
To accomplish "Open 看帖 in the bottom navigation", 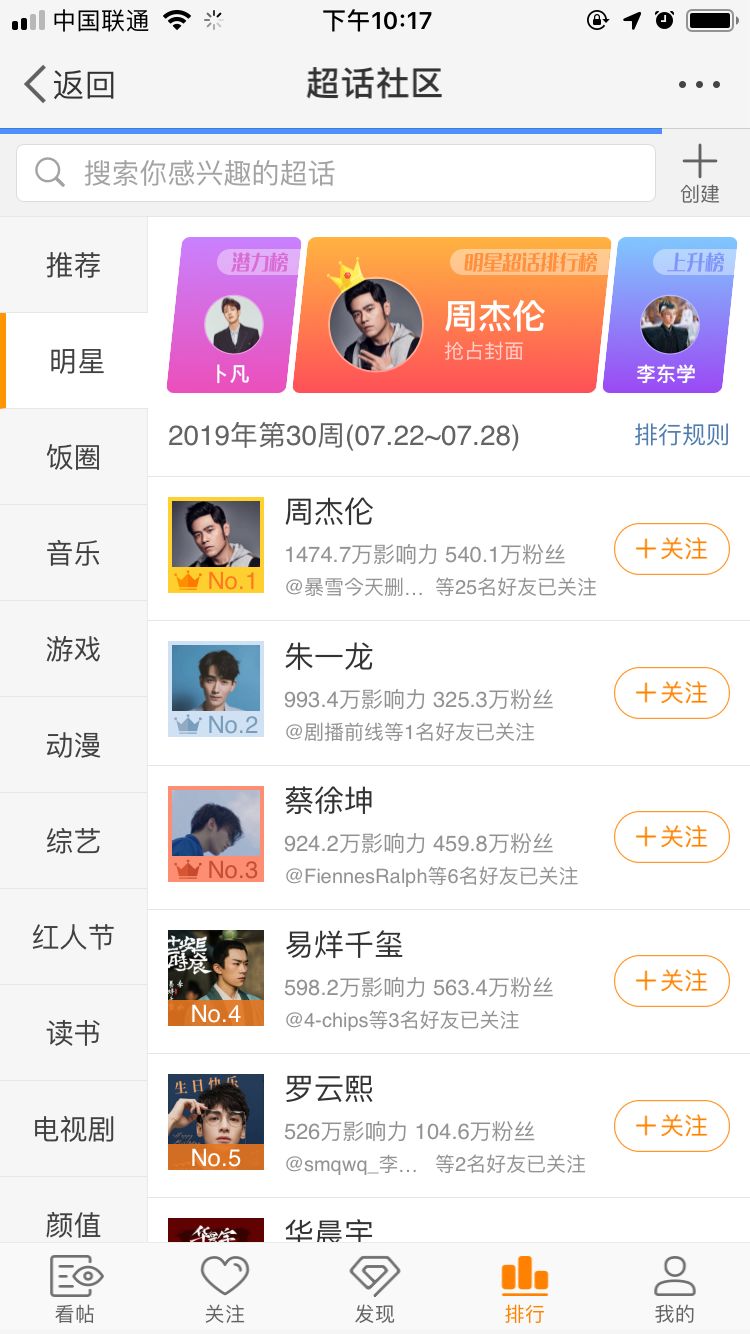I will (74, 1288).
